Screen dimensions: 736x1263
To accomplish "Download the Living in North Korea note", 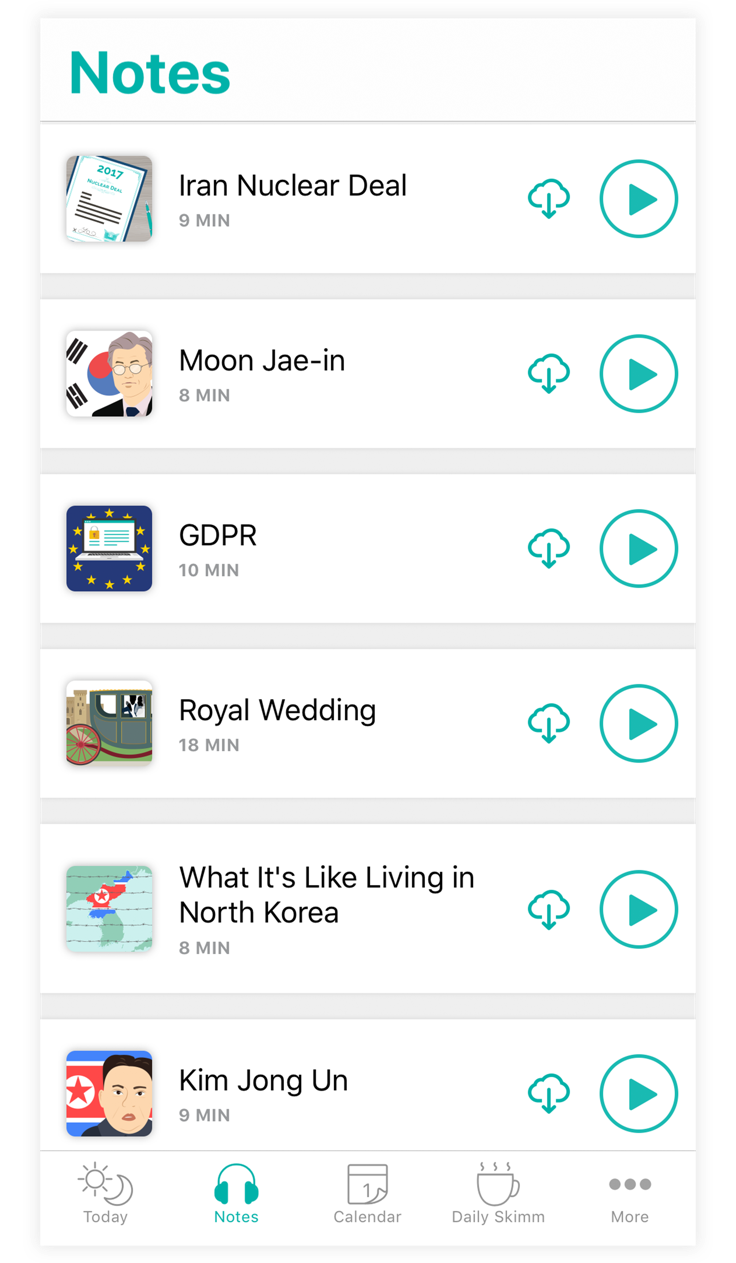I will pyautogui.click(x=548, y=909).
